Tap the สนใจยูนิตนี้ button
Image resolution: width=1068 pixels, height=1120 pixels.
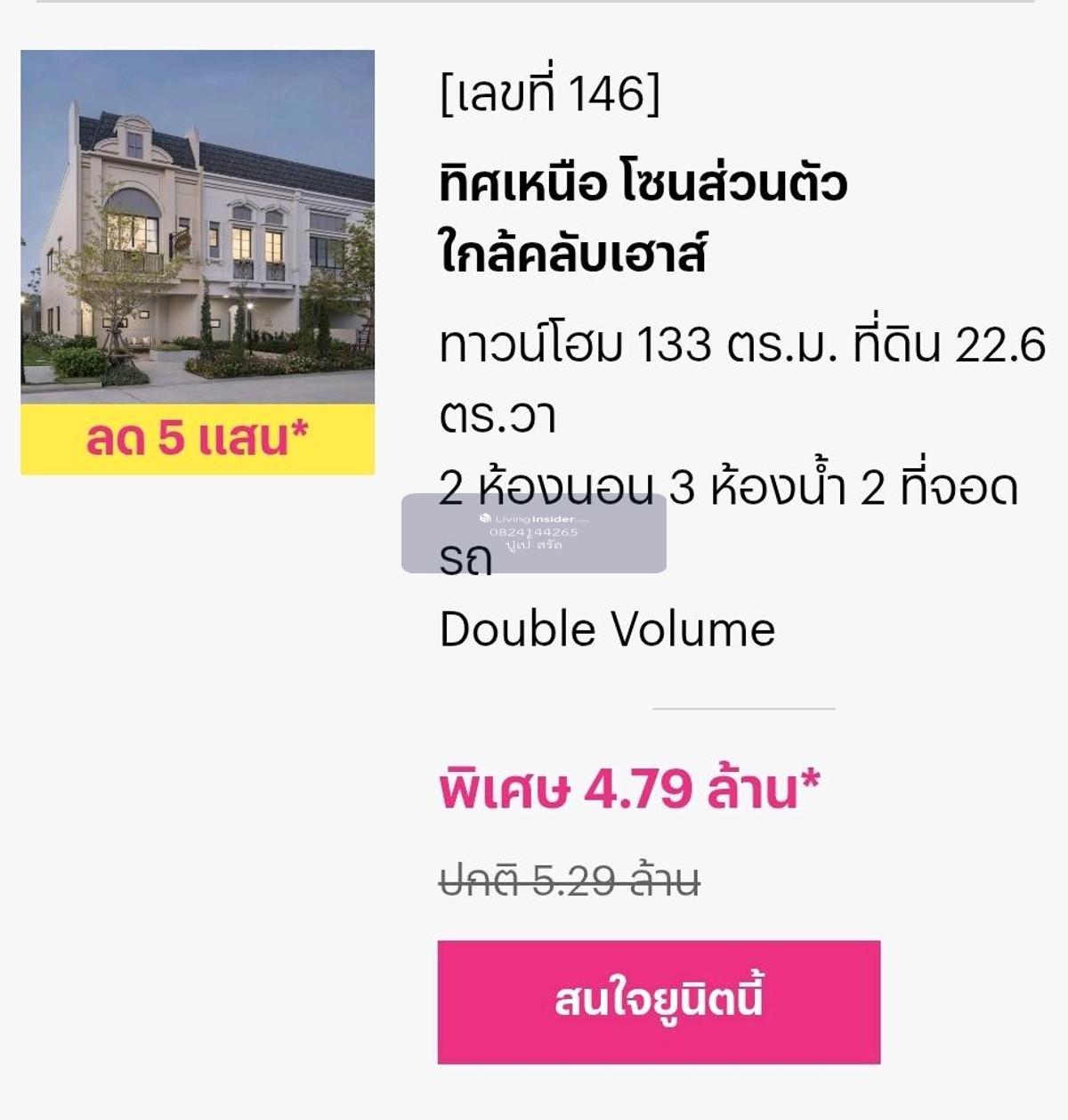click(x=659, y=1002)
